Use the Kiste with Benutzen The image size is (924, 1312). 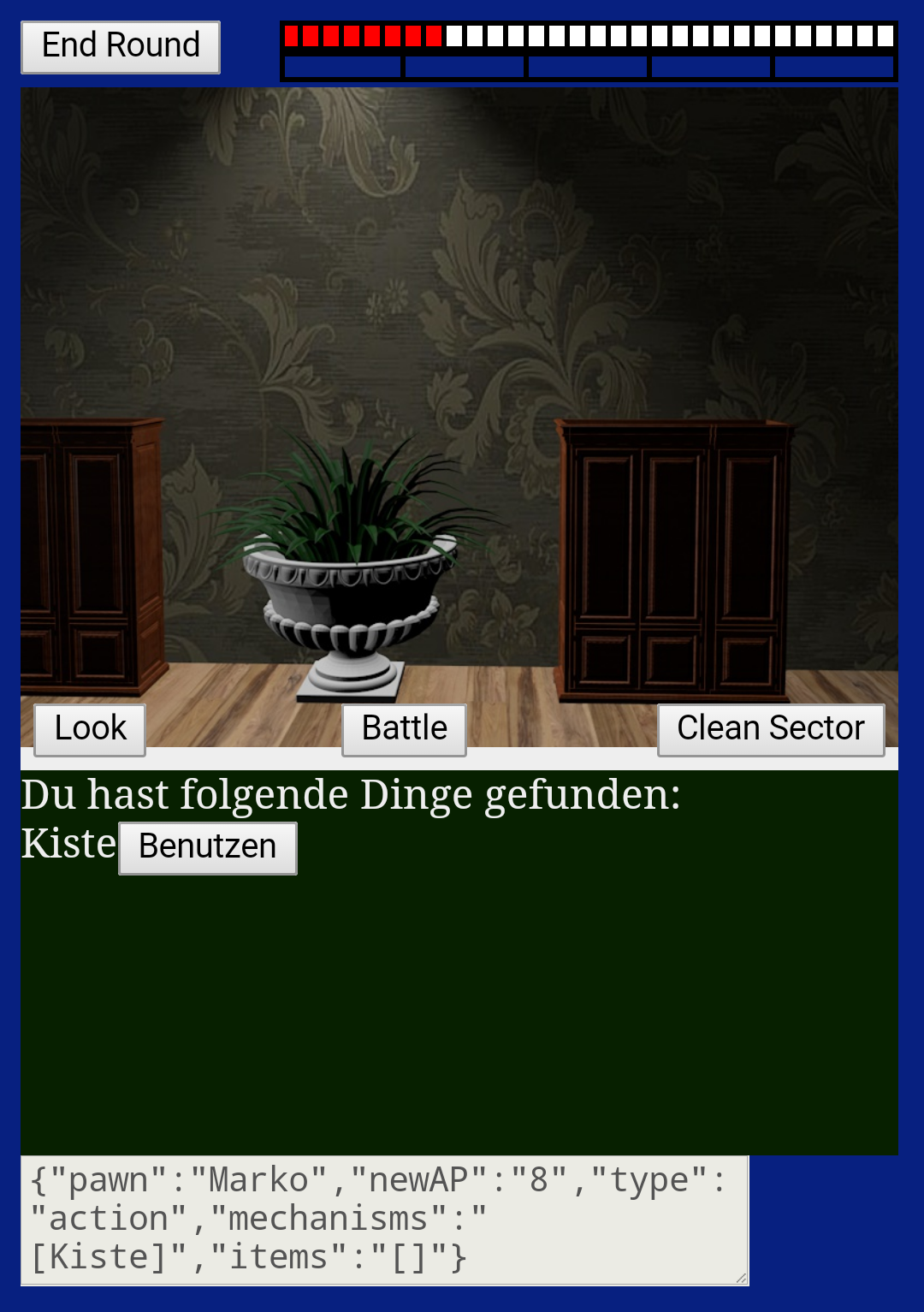[x=207, y=847]
